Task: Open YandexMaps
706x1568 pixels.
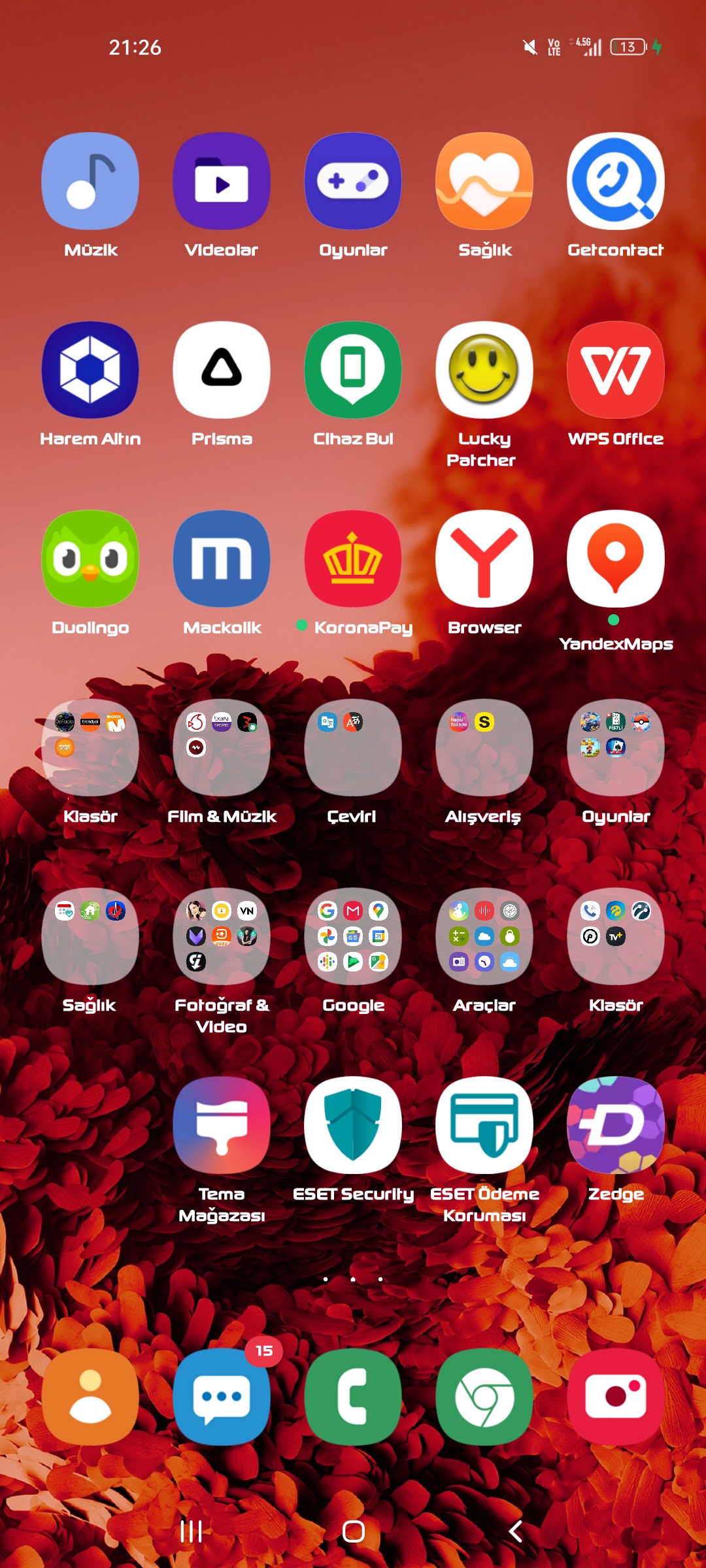Action: coord(615,559)
